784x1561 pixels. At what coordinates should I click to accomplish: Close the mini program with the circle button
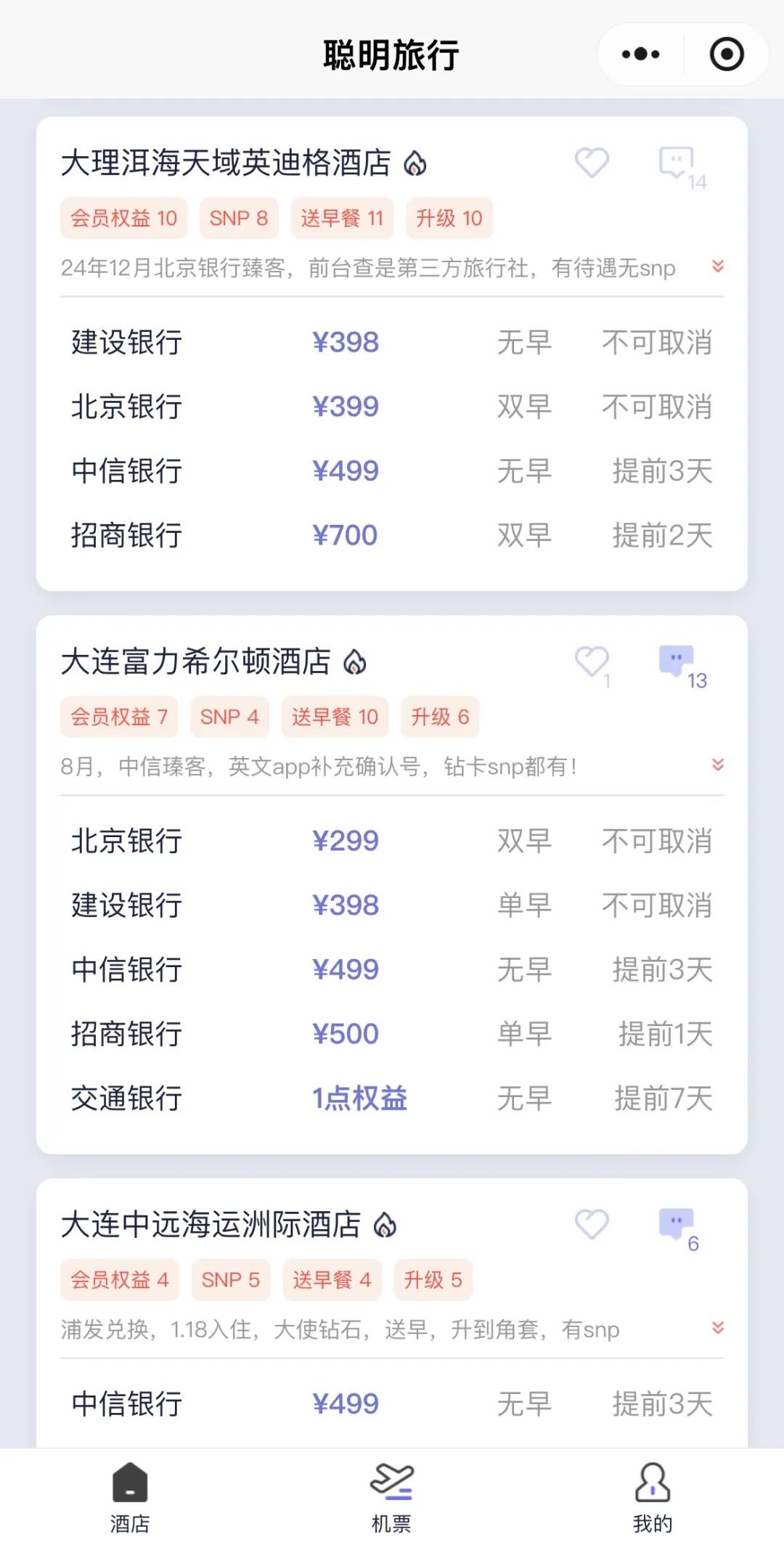click(727, 54)
